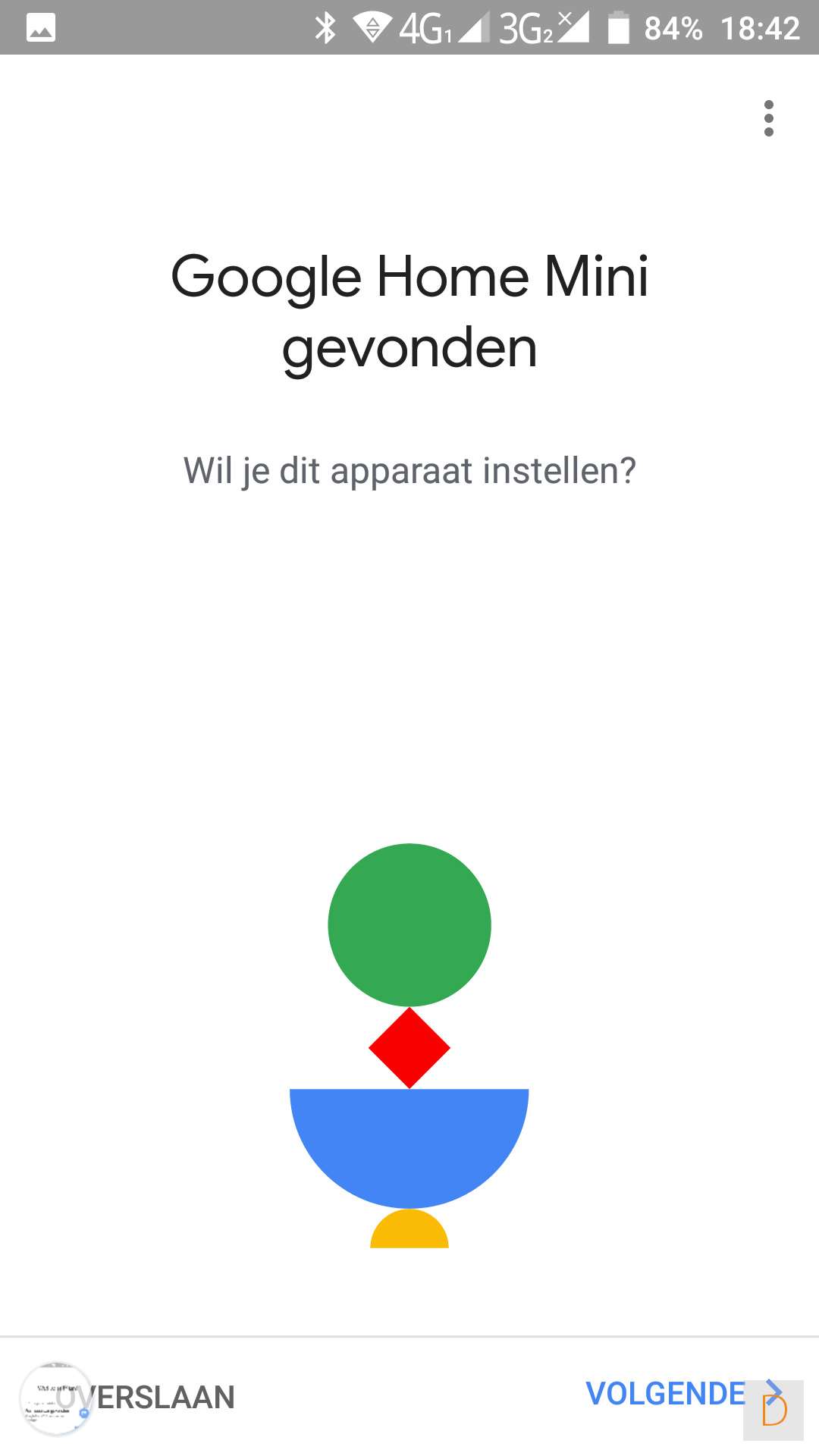Open the three-dot overflow menu
This screenshot has width=819, height=1456.
(x=768, y=118)
